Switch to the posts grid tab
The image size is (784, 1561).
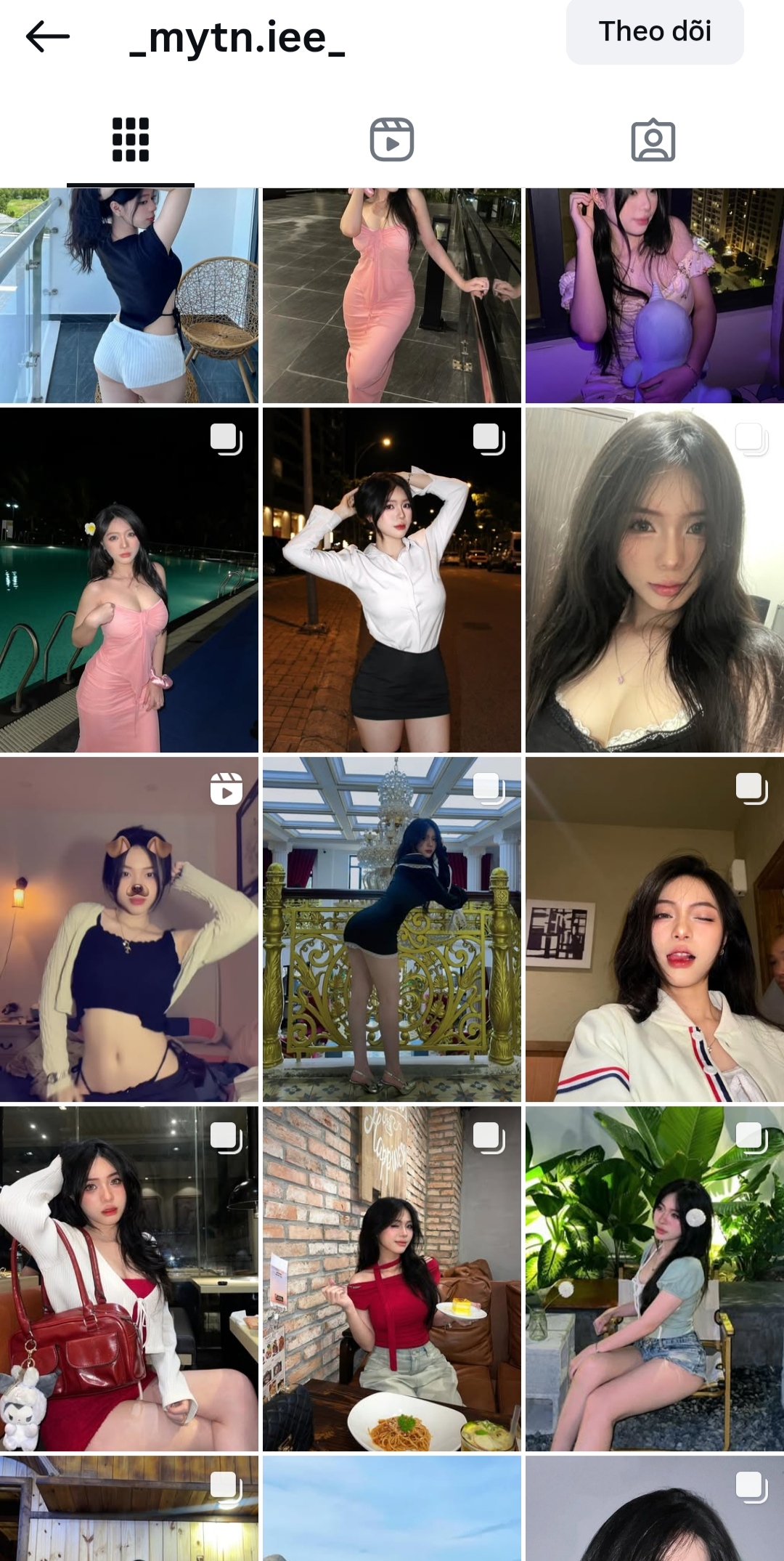tap(131, 139)
